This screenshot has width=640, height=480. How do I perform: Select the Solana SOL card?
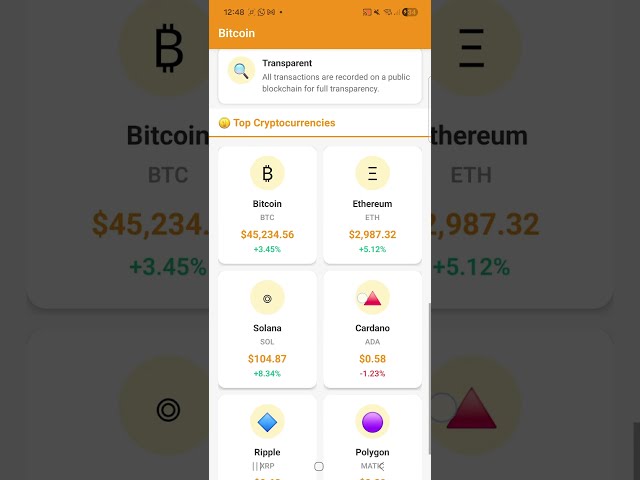point(267,329)
